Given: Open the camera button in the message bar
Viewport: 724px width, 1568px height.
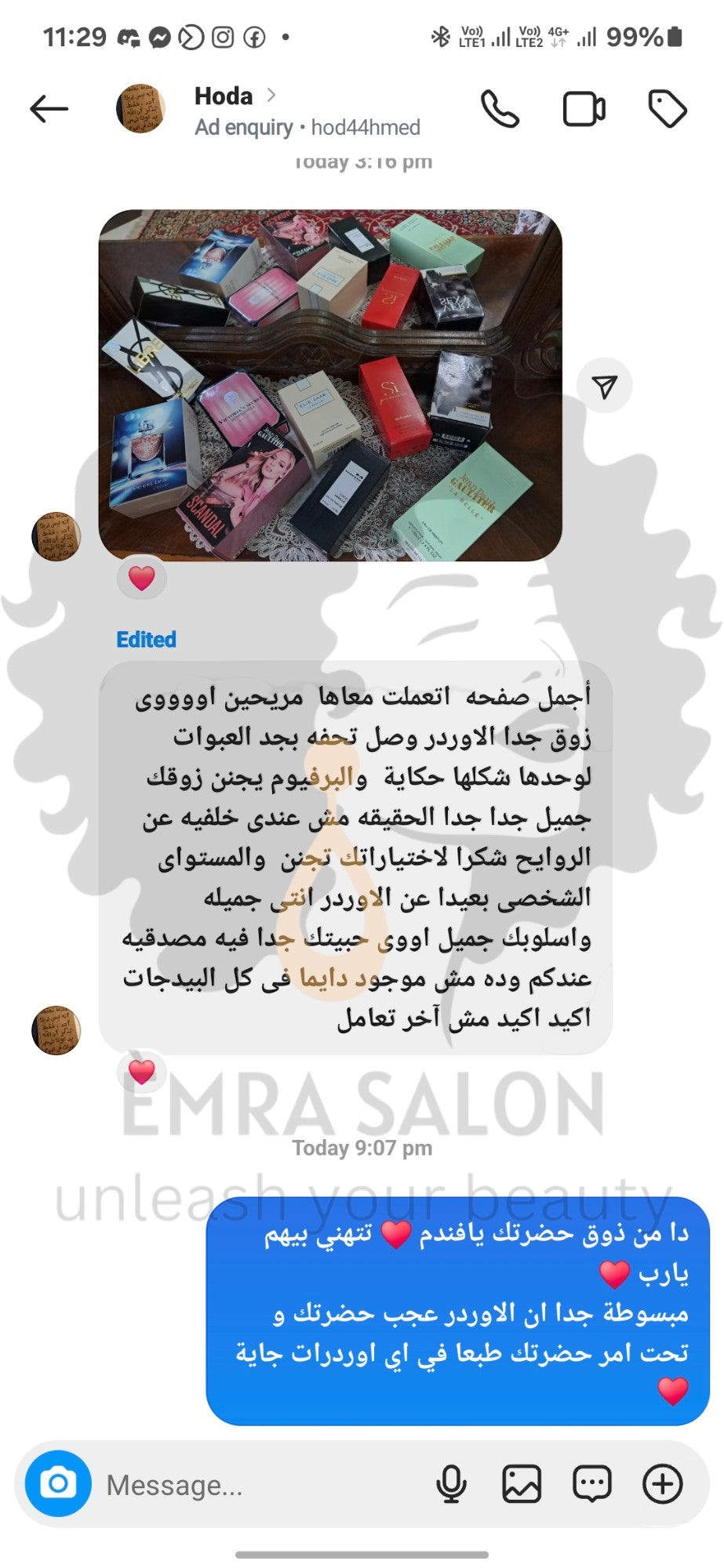Looking at the screenshot, I should 58,1483.
